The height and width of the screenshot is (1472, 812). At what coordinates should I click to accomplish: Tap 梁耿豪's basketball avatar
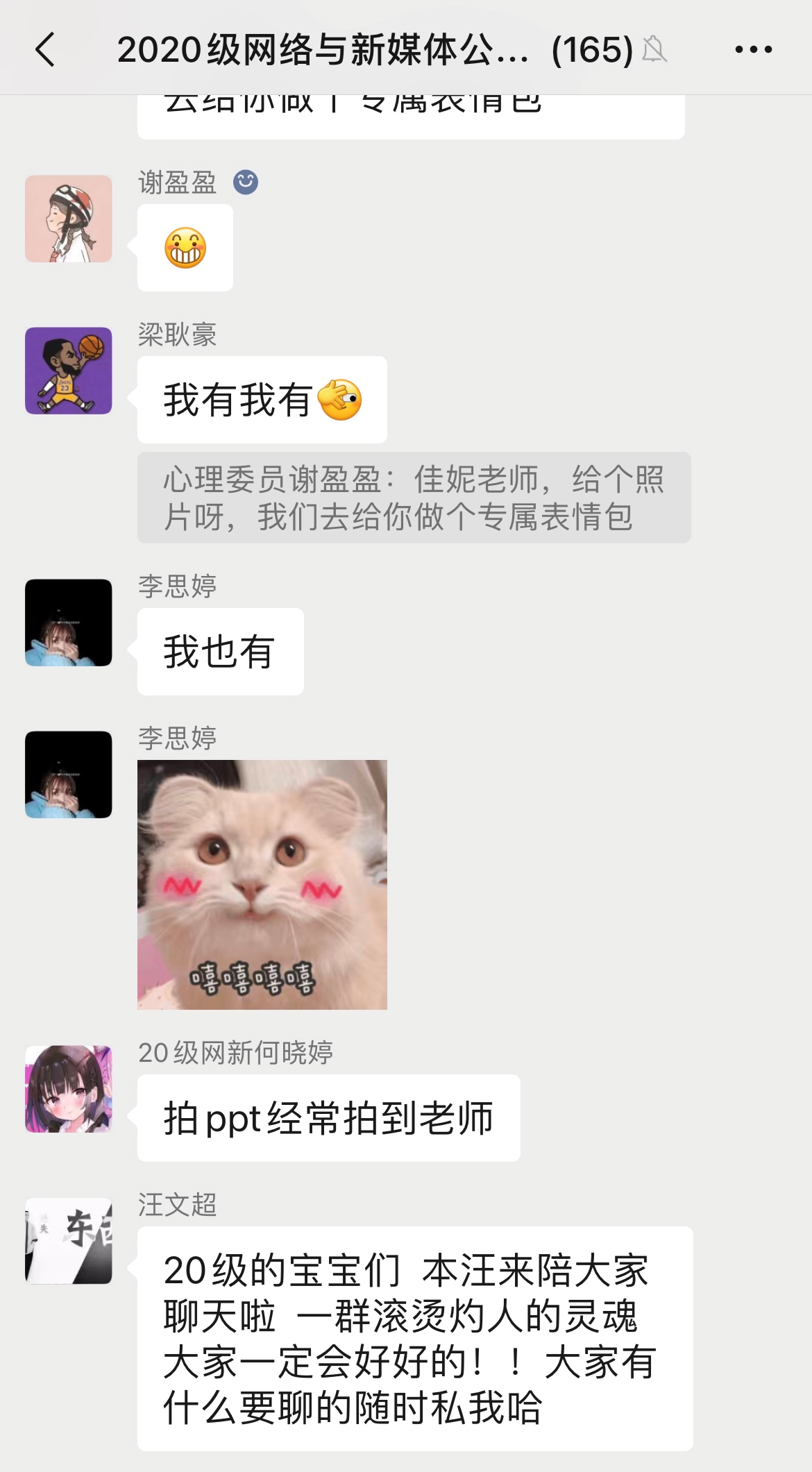tap(69, 371)
